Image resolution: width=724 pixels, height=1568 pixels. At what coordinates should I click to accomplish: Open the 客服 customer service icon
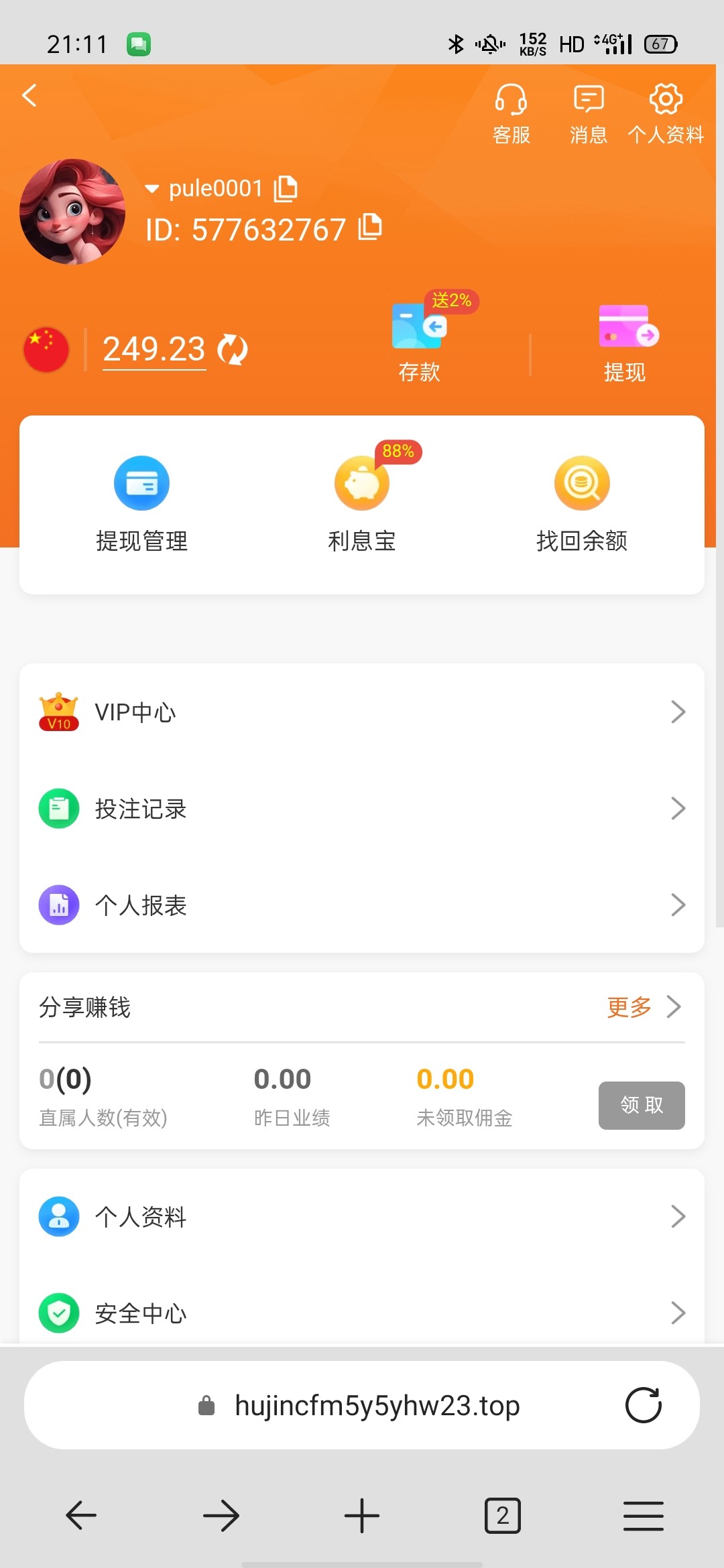tap(511, 111)
